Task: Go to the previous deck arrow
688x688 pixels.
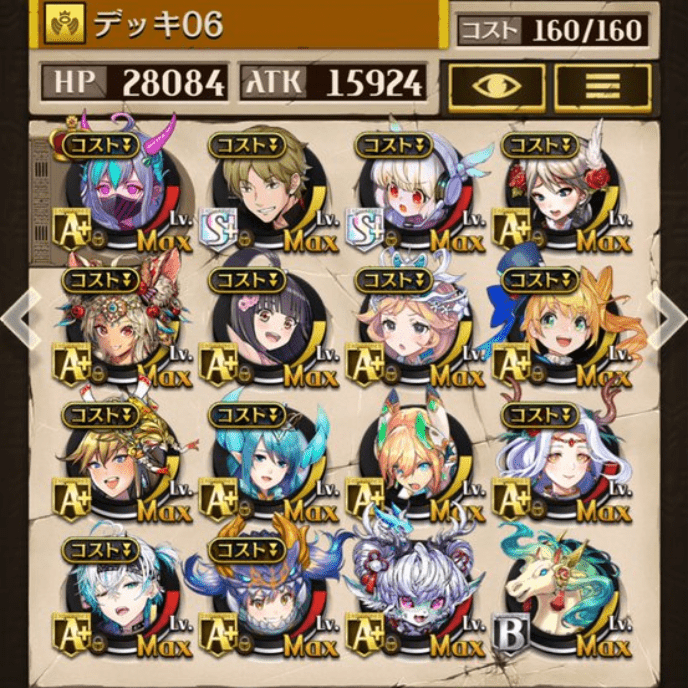Action: click(x=14, y=318)
